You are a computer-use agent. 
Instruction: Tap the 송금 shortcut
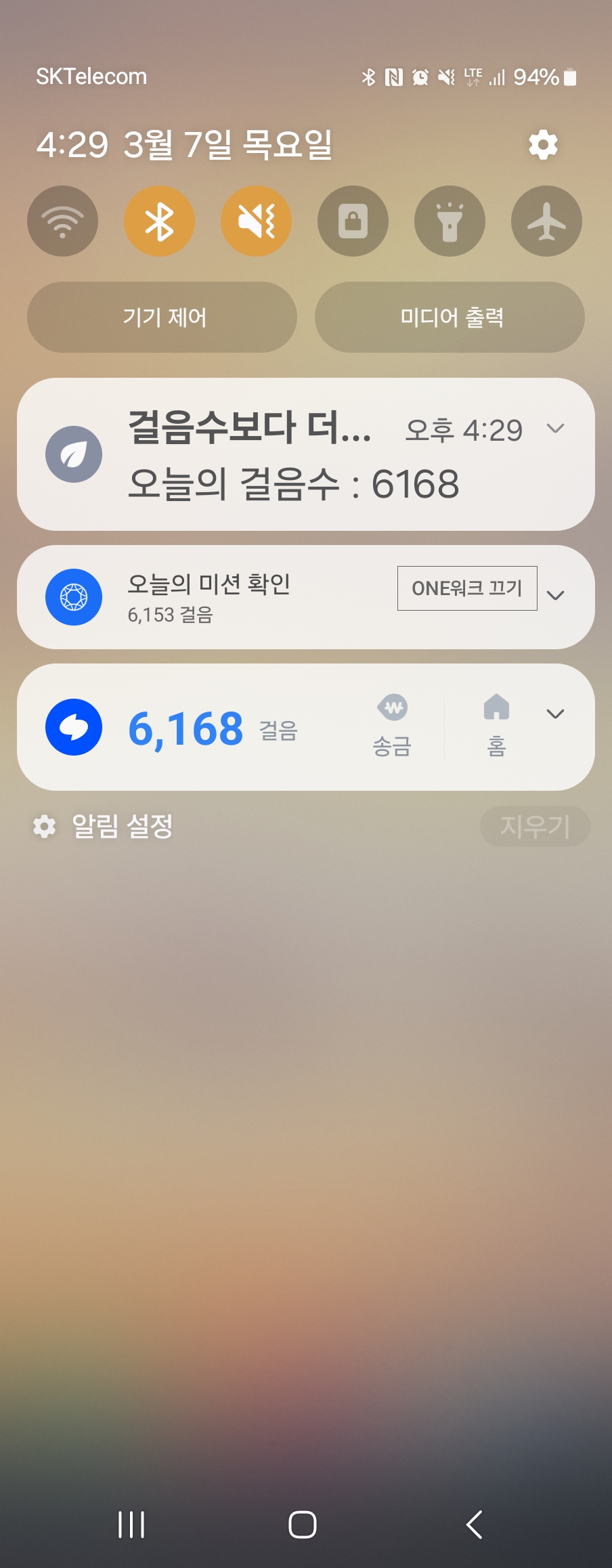pyautogui.click(x=393, y=726)
